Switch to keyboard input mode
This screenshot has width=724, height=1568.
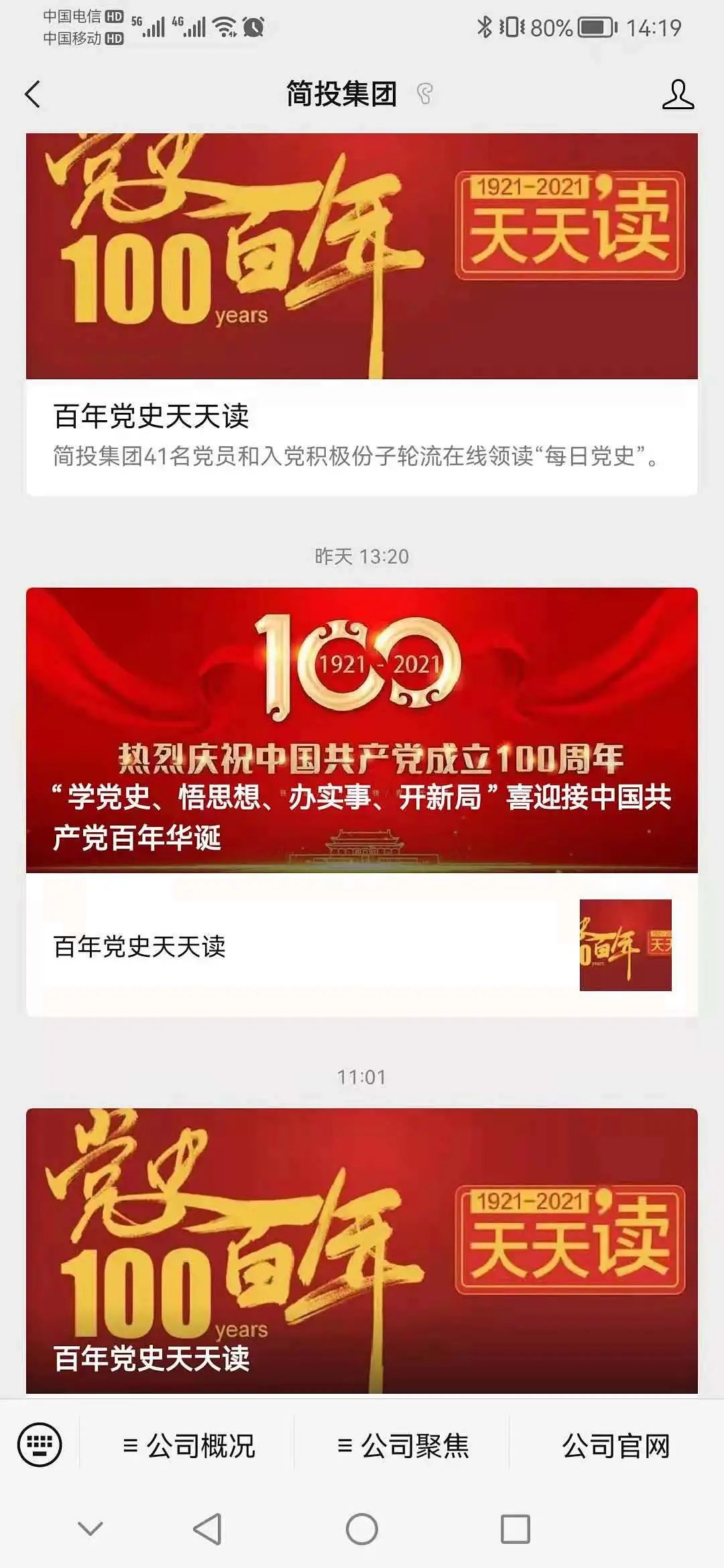pyautogui.click(x=40, y=1445)
